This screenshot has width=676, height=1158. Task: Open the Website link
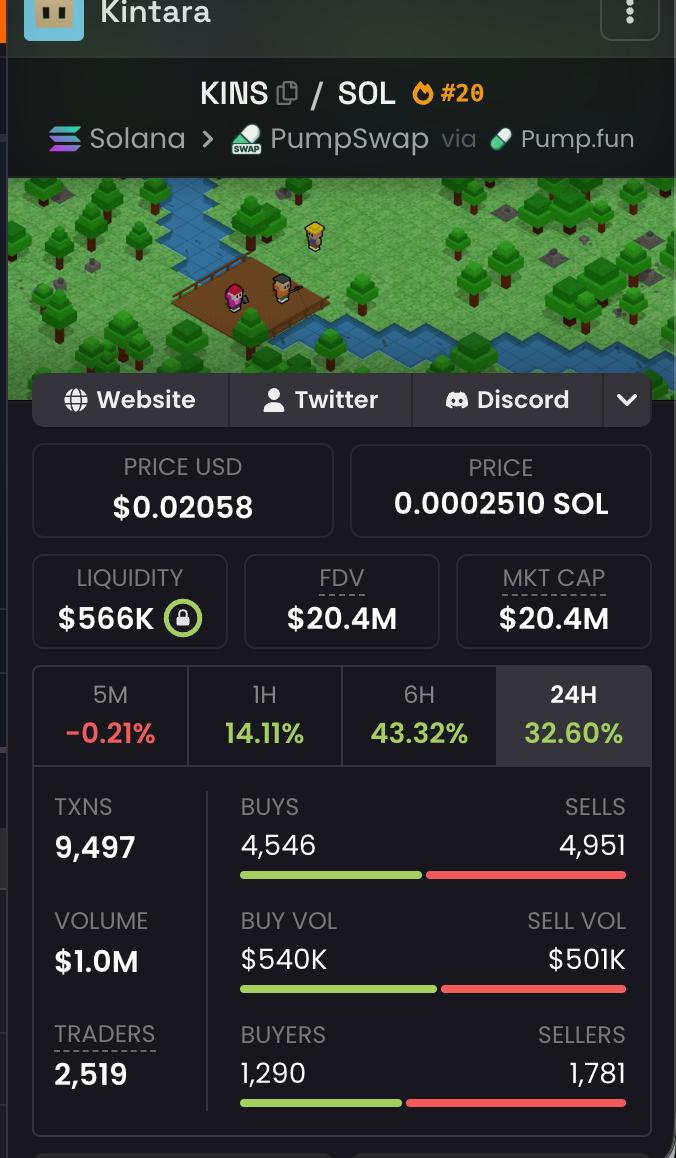(131, 400)
